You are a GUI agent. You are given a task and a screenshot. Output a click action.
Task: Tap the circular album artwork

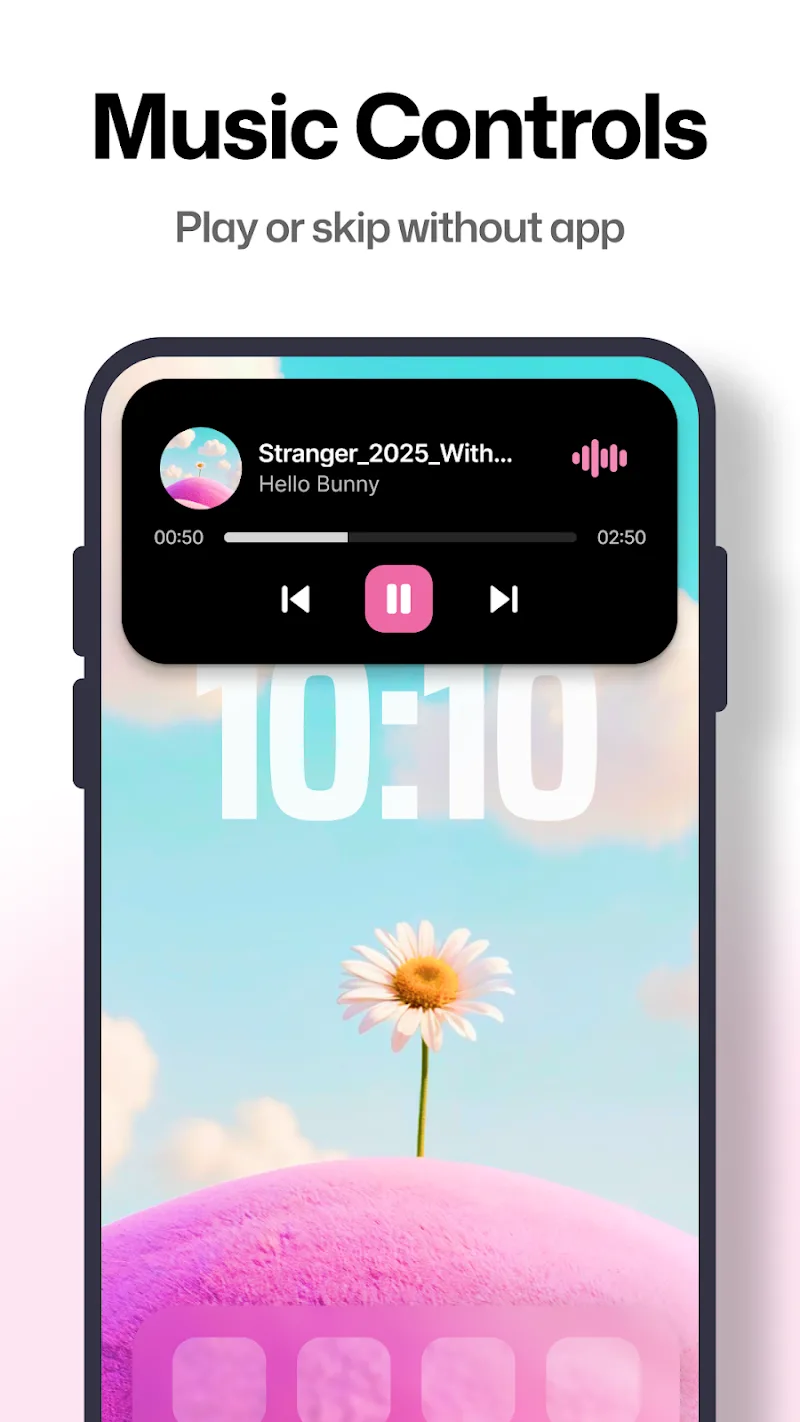click(201, 466)
